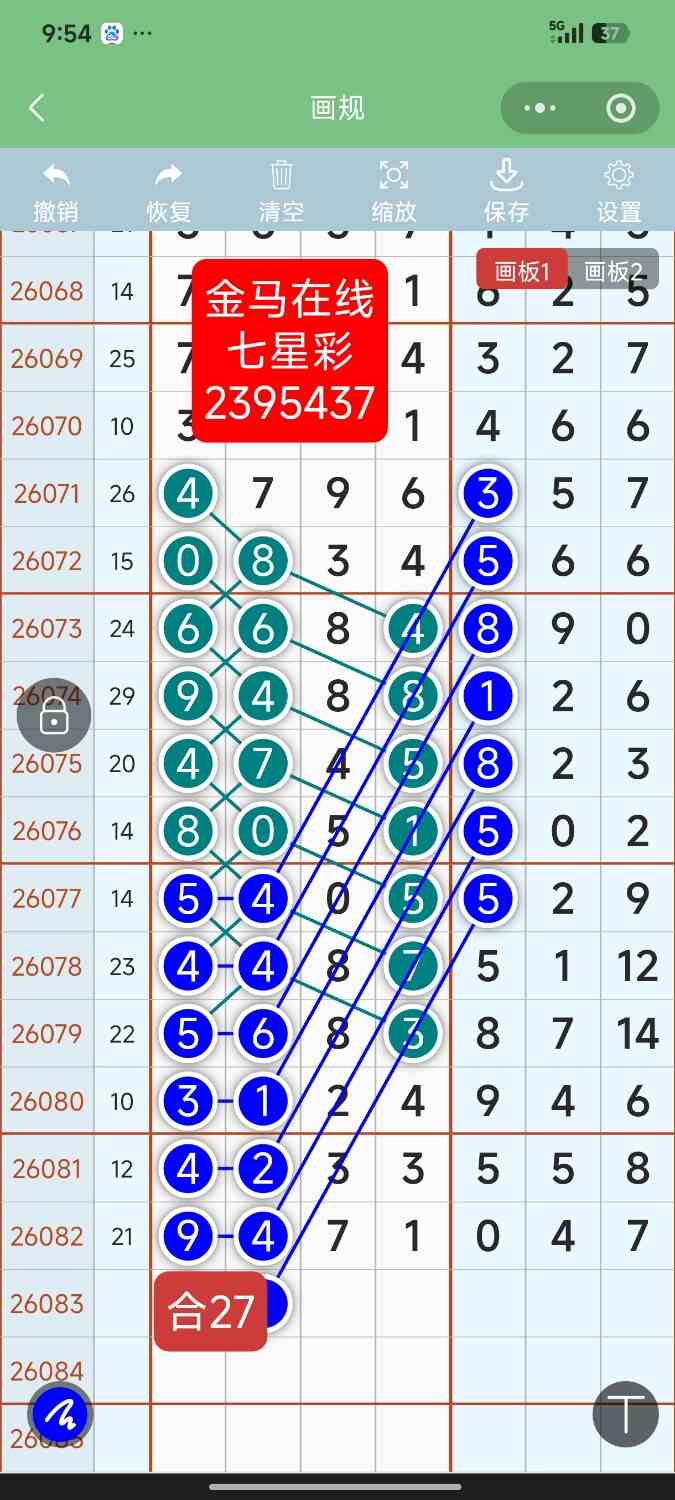The height and width of the screenshot is (1500, 675).
Task: Save the chart with 保存
Action: (506, 192)
